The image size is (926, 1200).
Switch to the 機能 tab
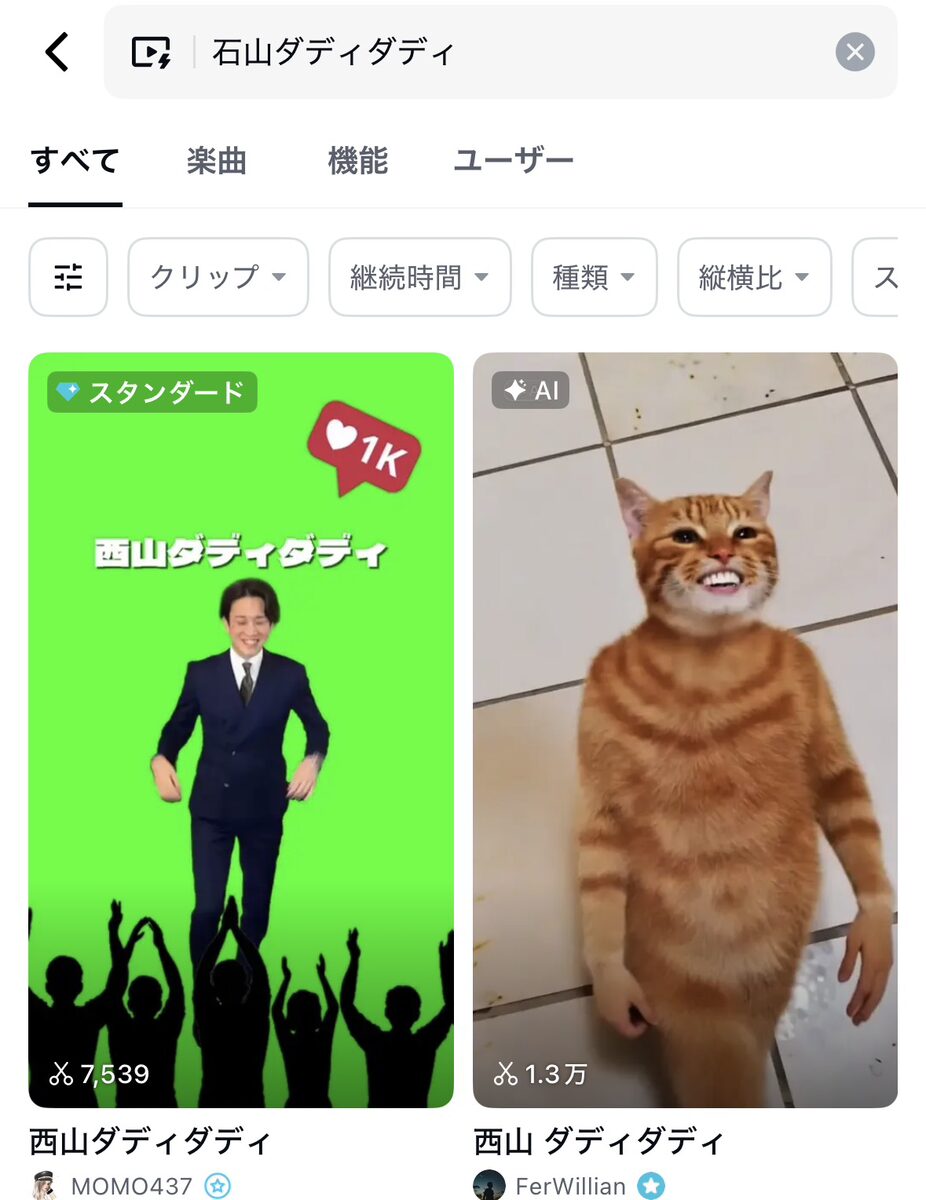(358, 161)
